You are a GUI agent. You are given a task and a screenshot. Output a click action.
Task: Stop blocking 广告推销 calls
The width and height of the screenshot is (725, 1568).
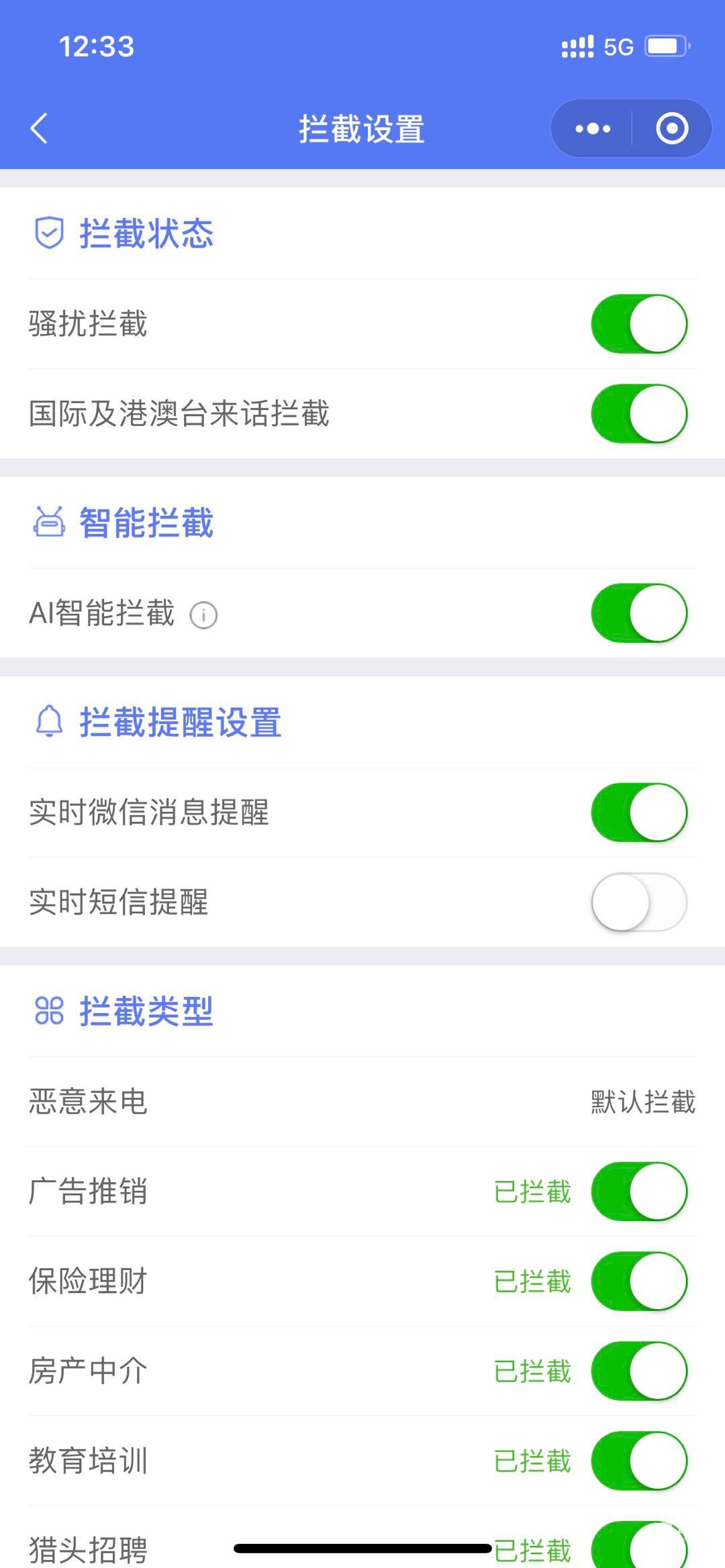[x=639, y=1192]
